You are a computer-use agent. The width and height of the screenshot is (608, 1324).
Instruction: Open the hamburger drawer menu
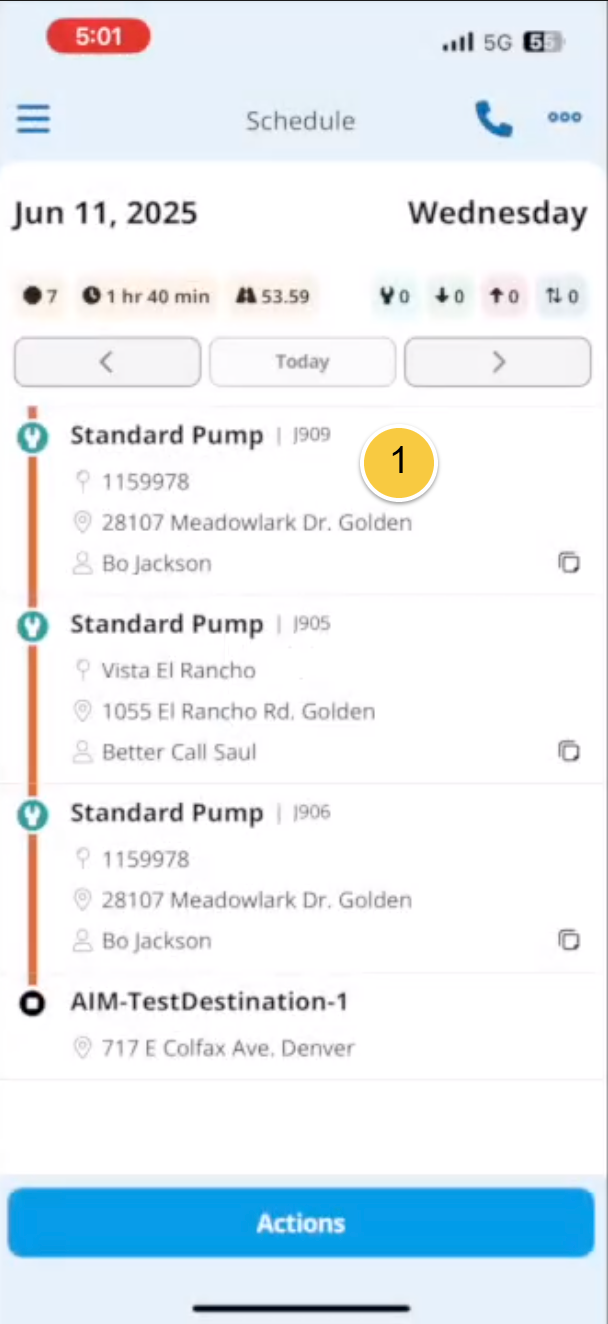click(33, 119)
